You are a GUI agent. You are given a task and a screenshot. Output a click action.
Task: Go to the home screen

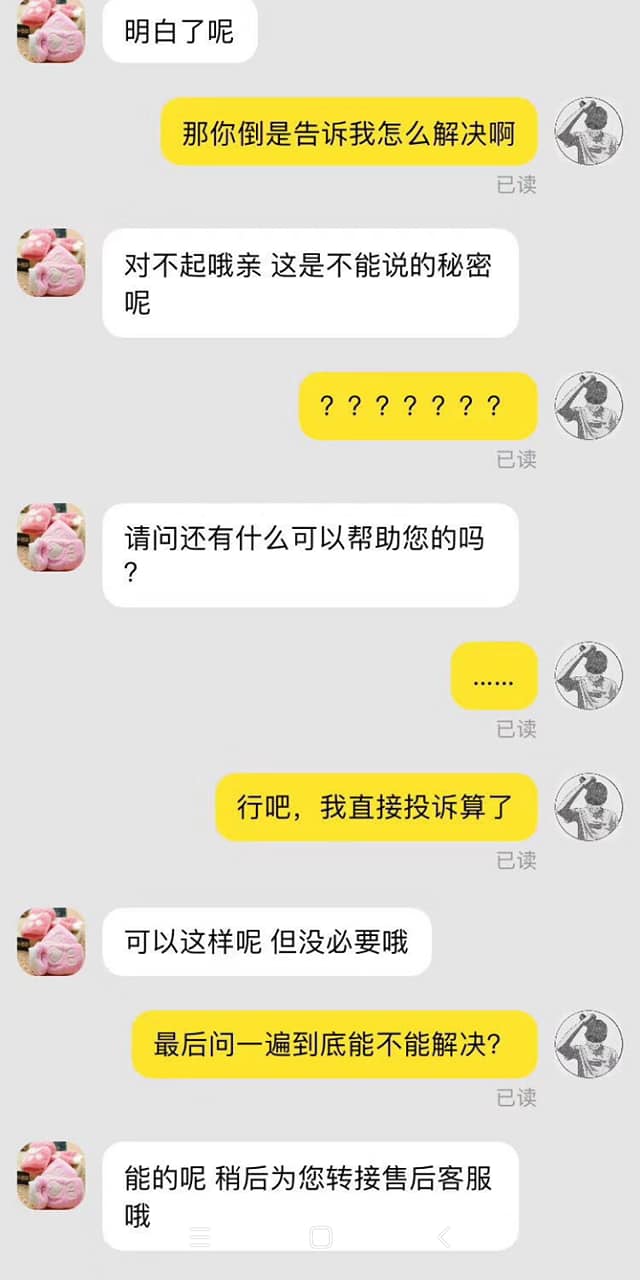point(320,1238)
